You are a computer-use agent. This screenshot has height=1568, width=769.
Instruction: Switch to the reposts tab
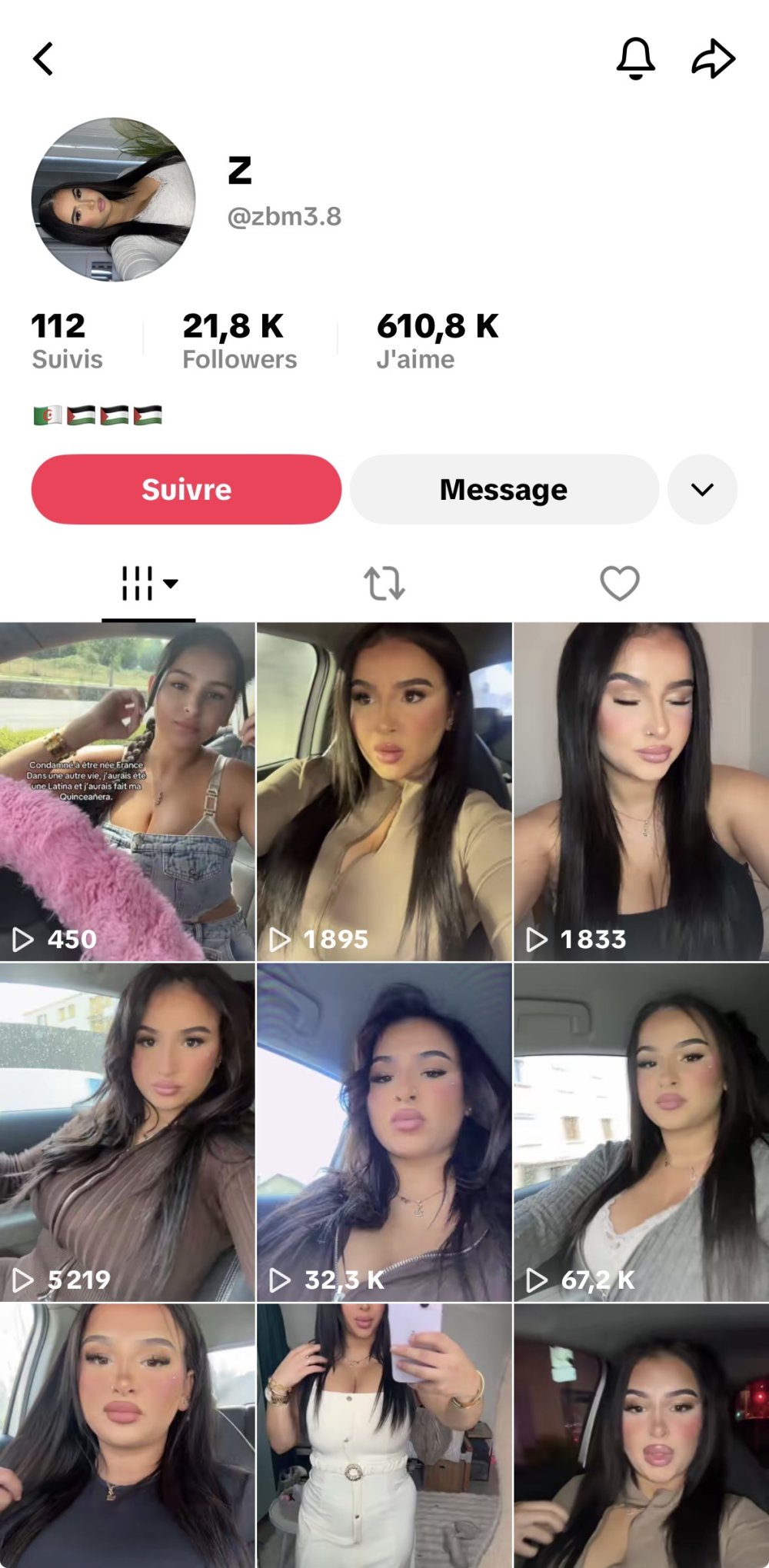[384, 584]
